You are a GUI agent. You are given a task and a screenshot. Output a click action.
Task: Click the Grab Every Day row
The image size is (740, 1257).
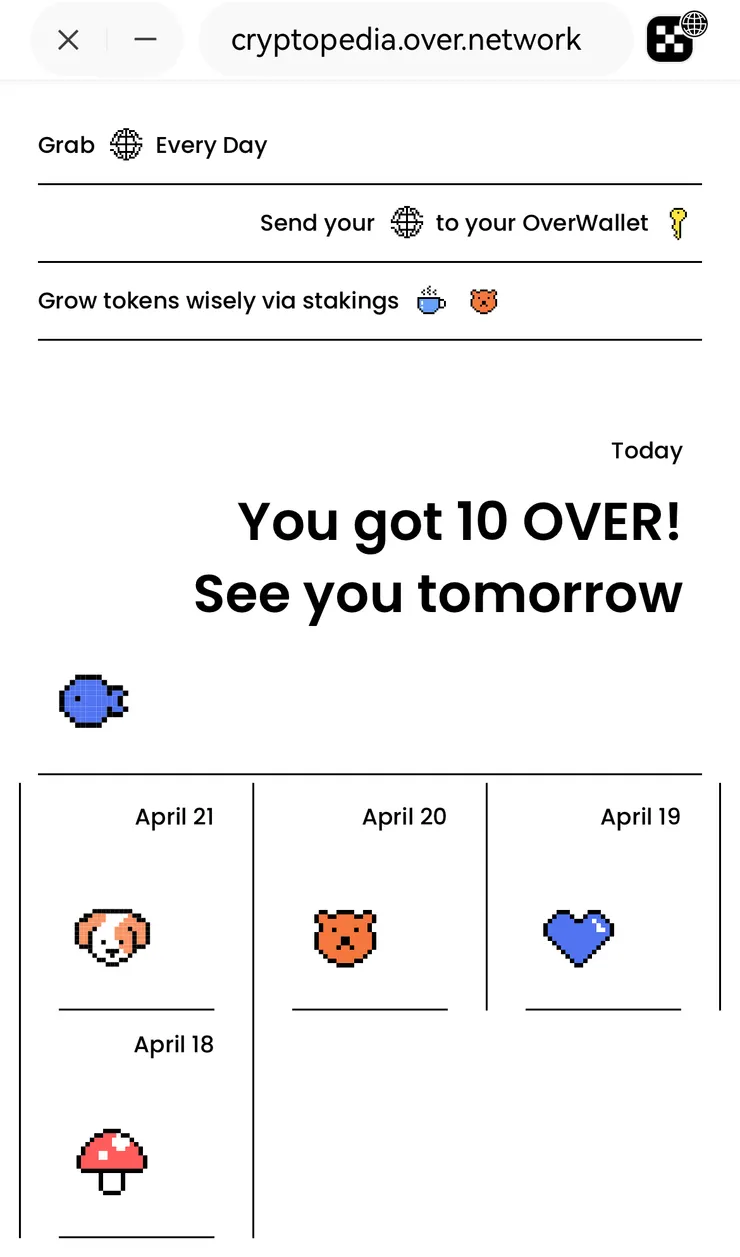(152, 144)
